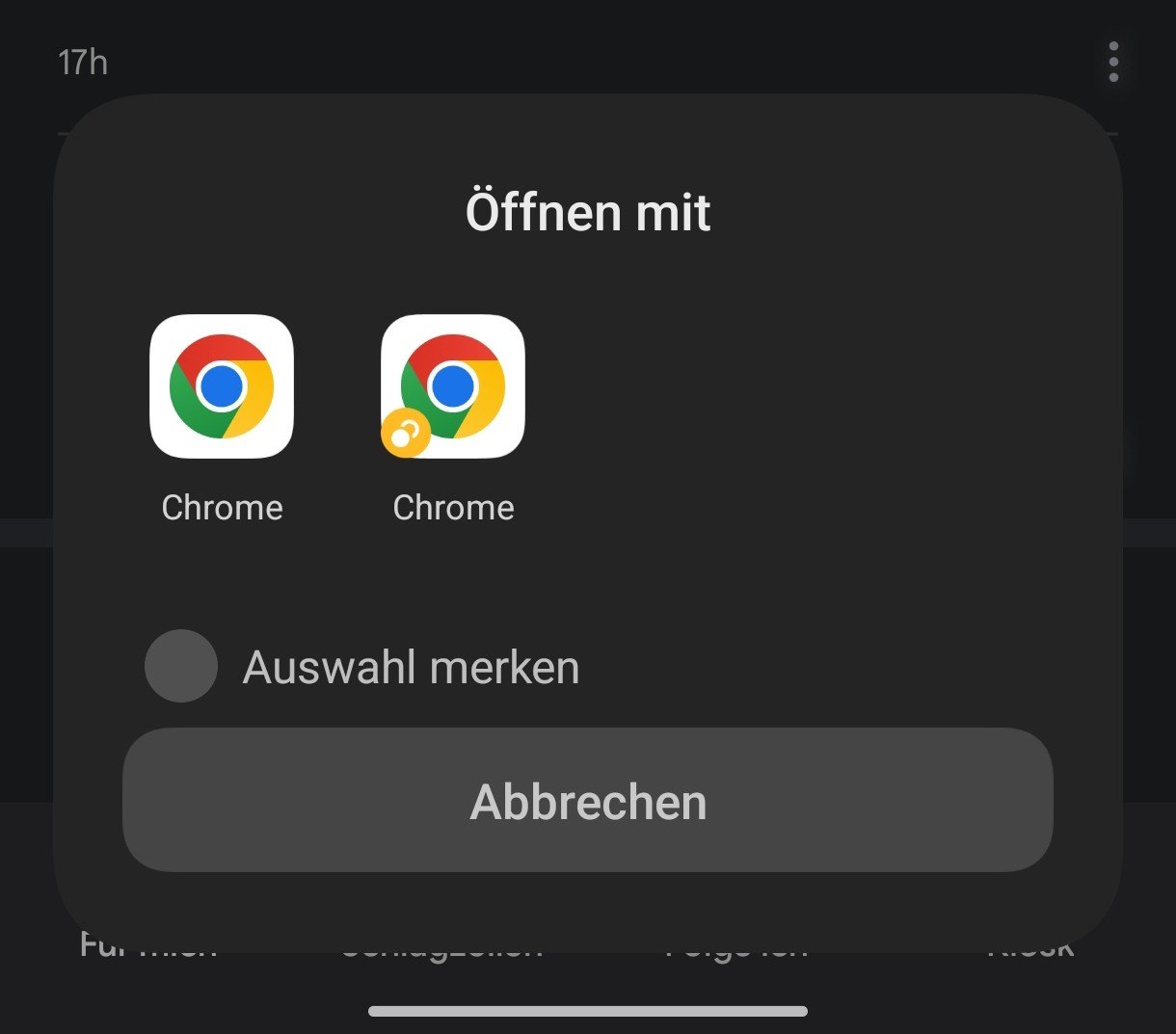The image size is (1176, 1034).
Task: Tap Abbrechen to cancel the dialog
Action: coord(588,801)
